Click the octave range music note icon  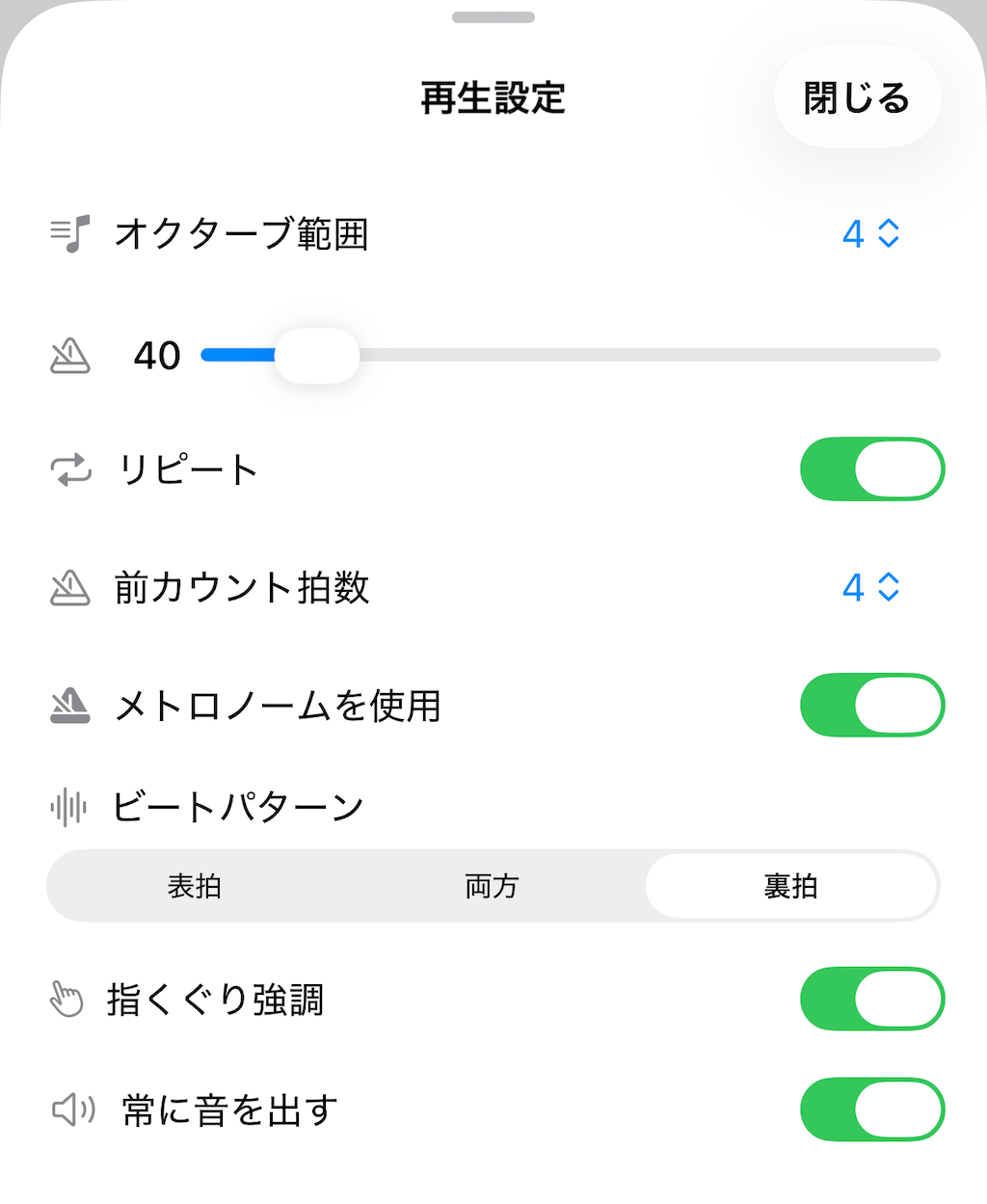point(69,232)
